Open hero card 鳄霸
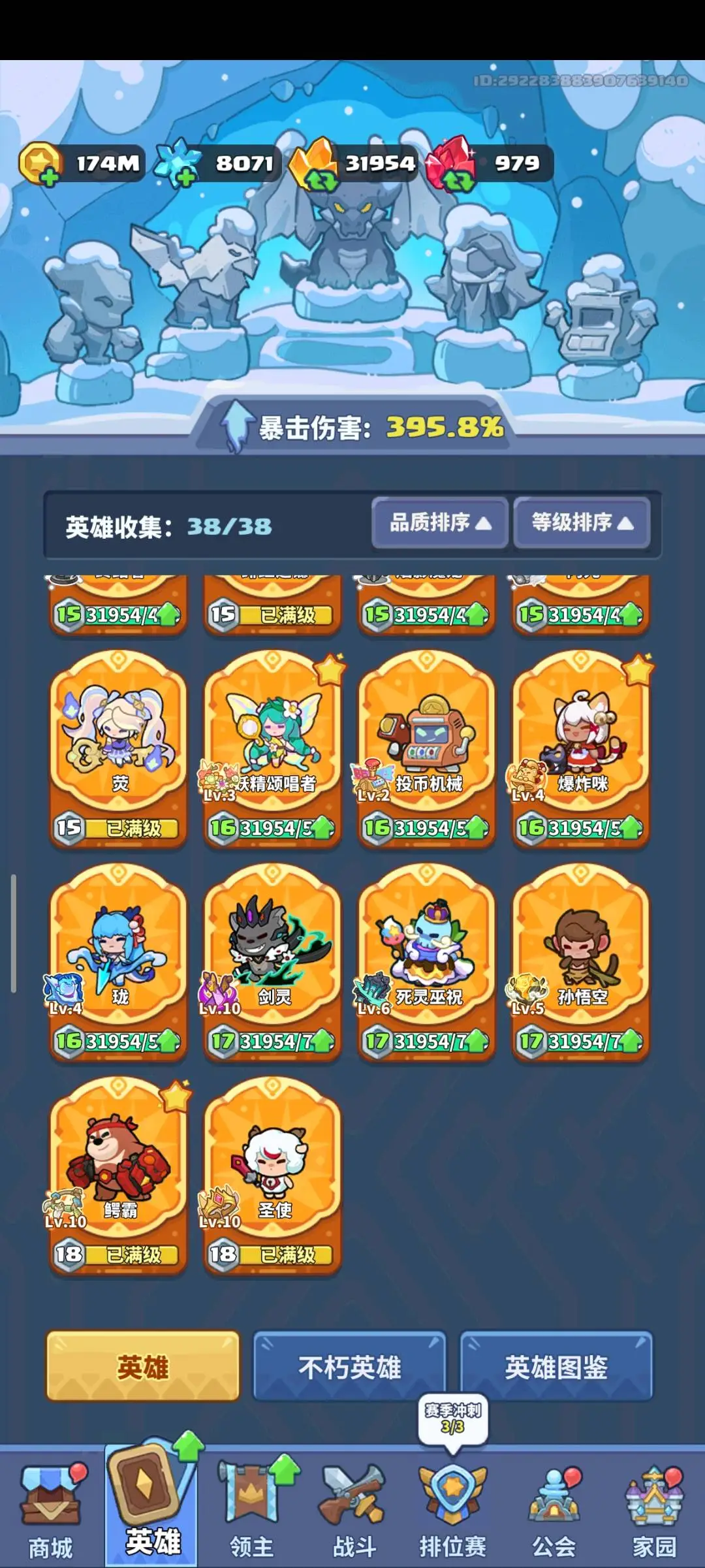 pyautogui.click(x=118, y=1176)
